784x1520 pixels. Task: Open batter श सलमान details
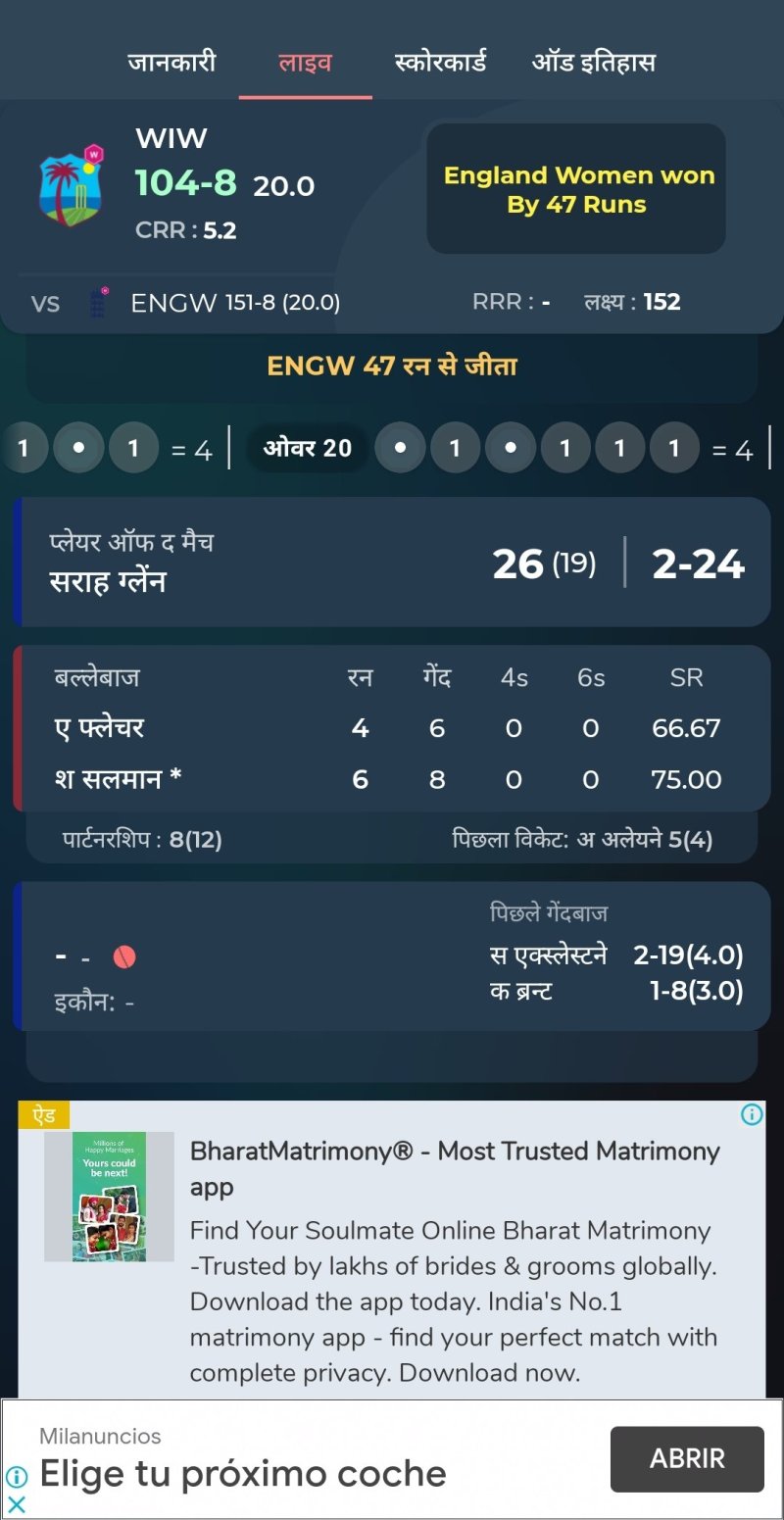point(118,779)
